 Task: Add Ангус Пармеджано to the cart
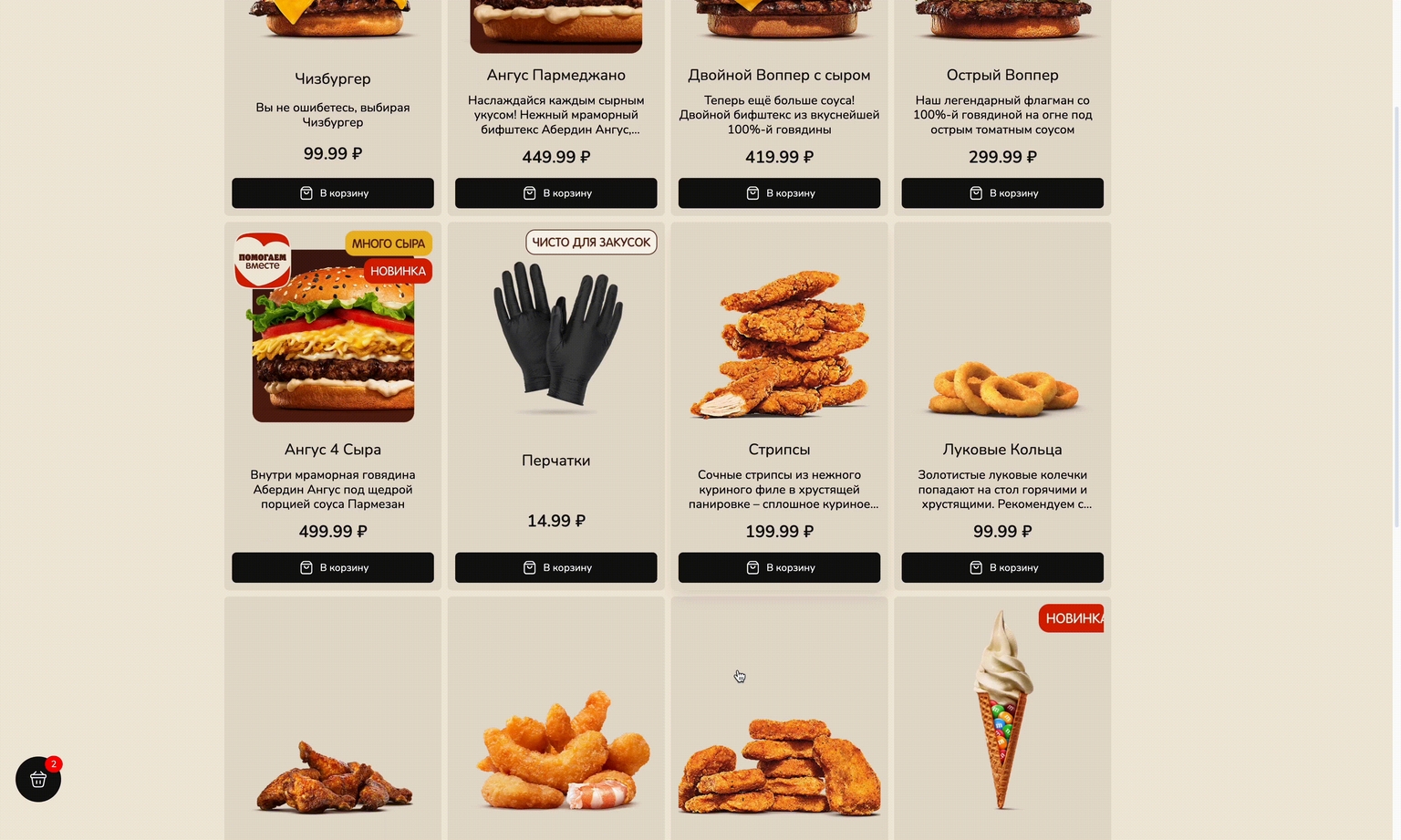tap(556, 193)
